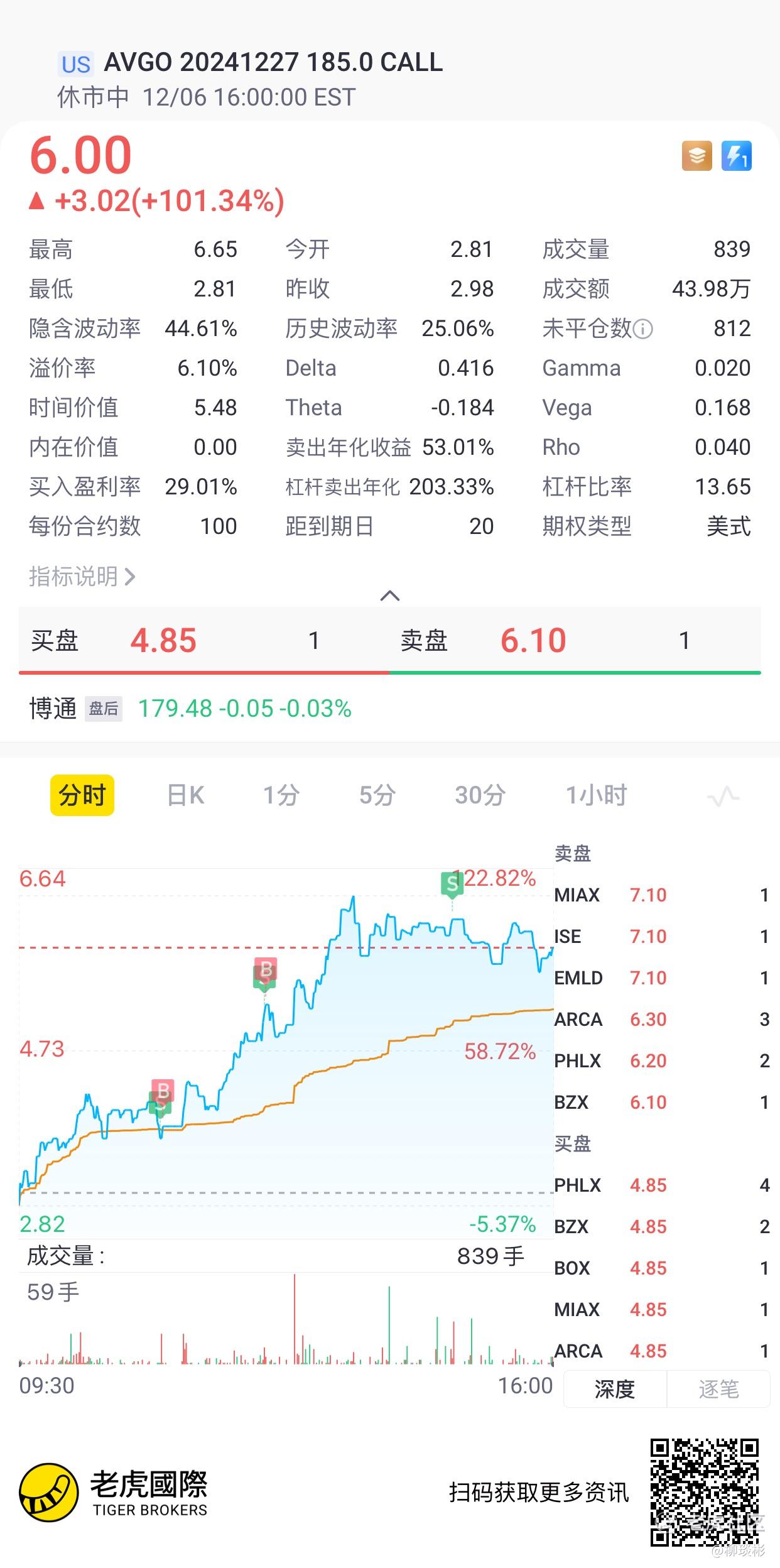Switch to the 30分 chart
Screen dimensions: 780x1568
click(480, 795)
